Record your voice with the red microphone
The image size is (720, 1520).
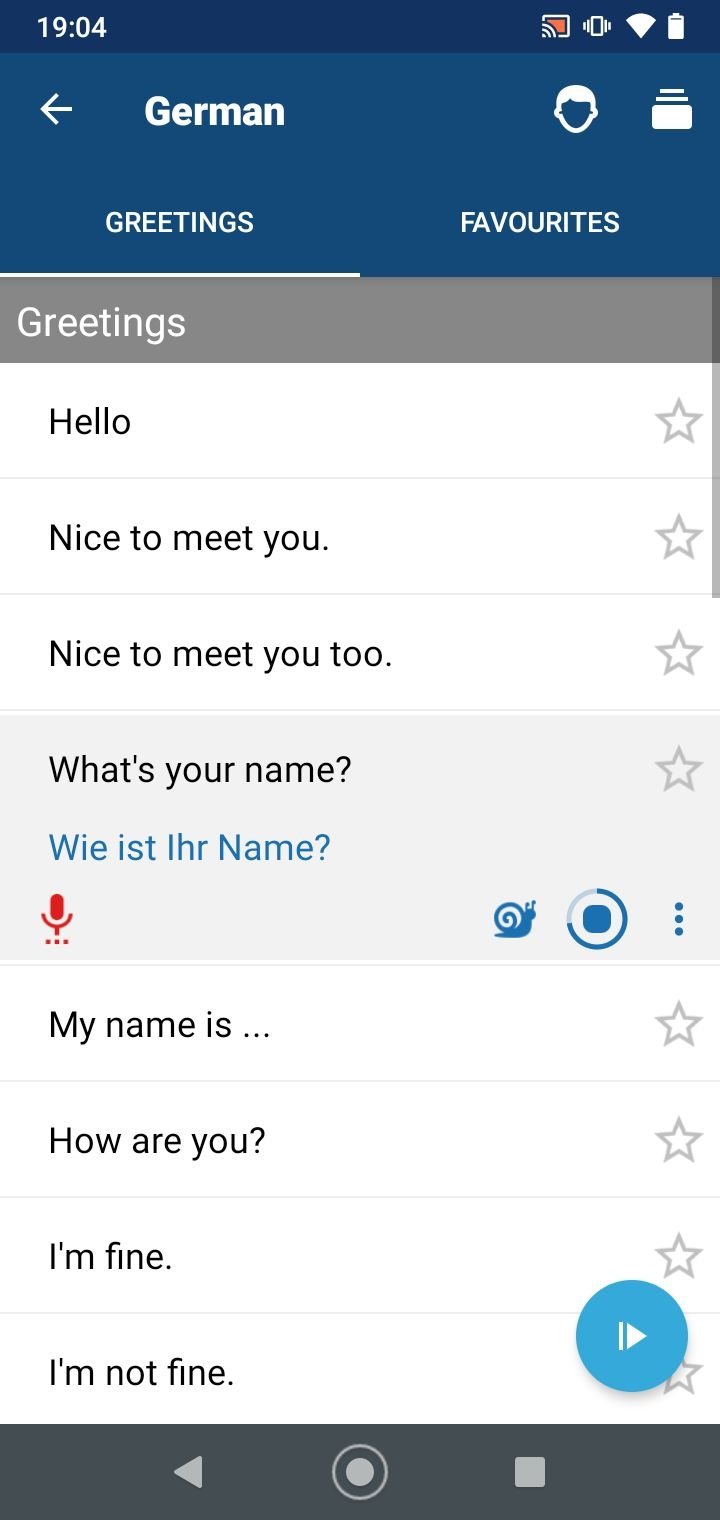(57, 919)
